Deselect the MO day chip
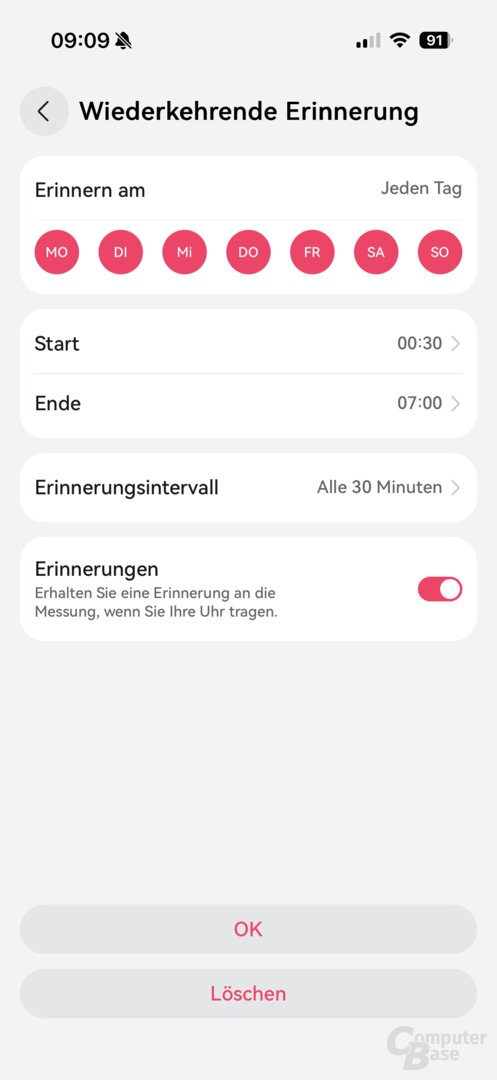Viewport: 497px width, 1080px height. pos(56,252)
